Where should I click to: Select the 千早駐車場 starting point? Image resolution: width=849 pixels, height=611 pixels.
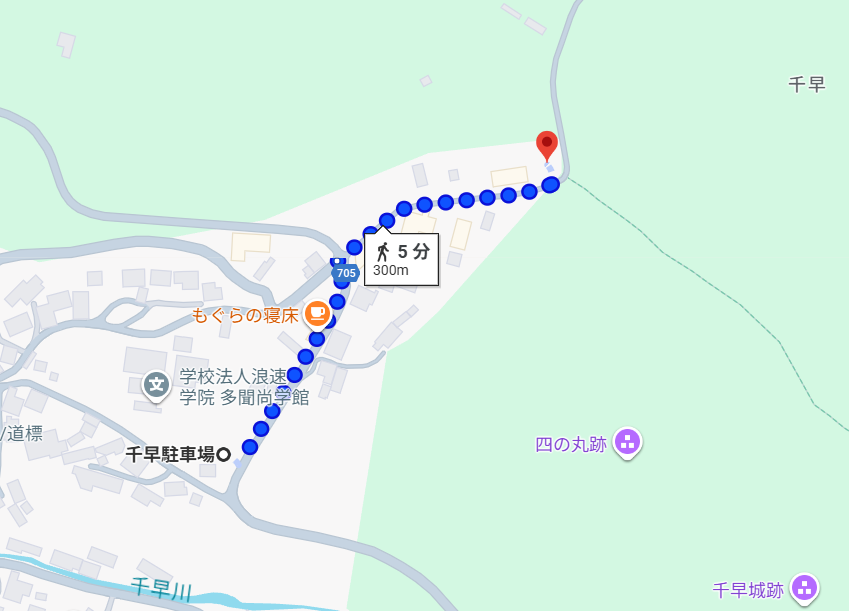[223, 454]
